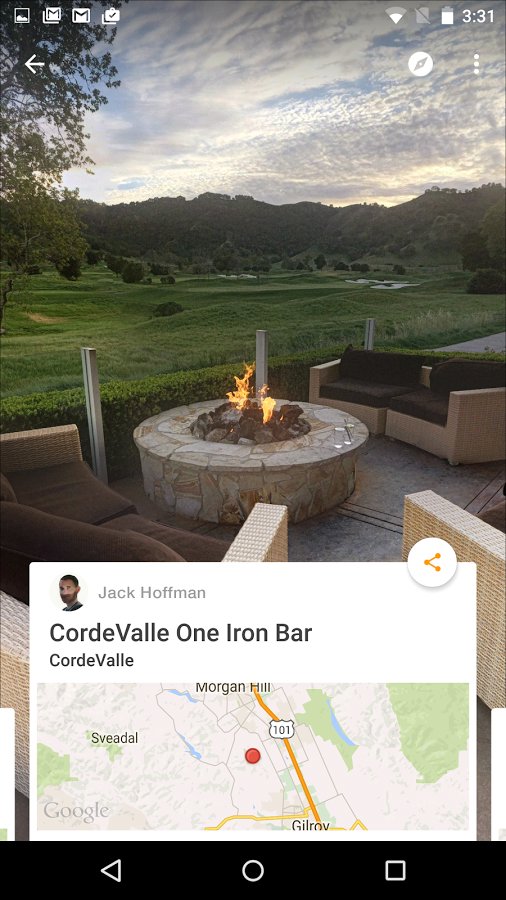Go back using the top-left arrow
This screenshot has height=900, width=506.
coord(34,64)
